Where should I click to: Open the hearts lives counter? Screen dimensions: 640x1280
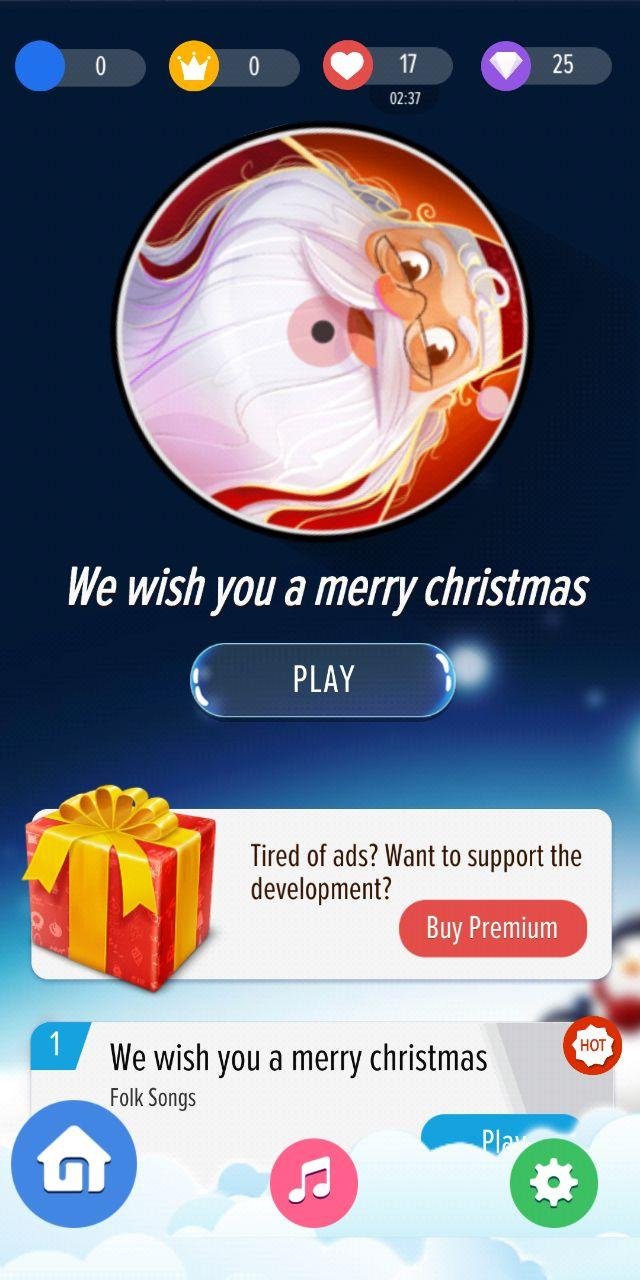pos(388,66)
